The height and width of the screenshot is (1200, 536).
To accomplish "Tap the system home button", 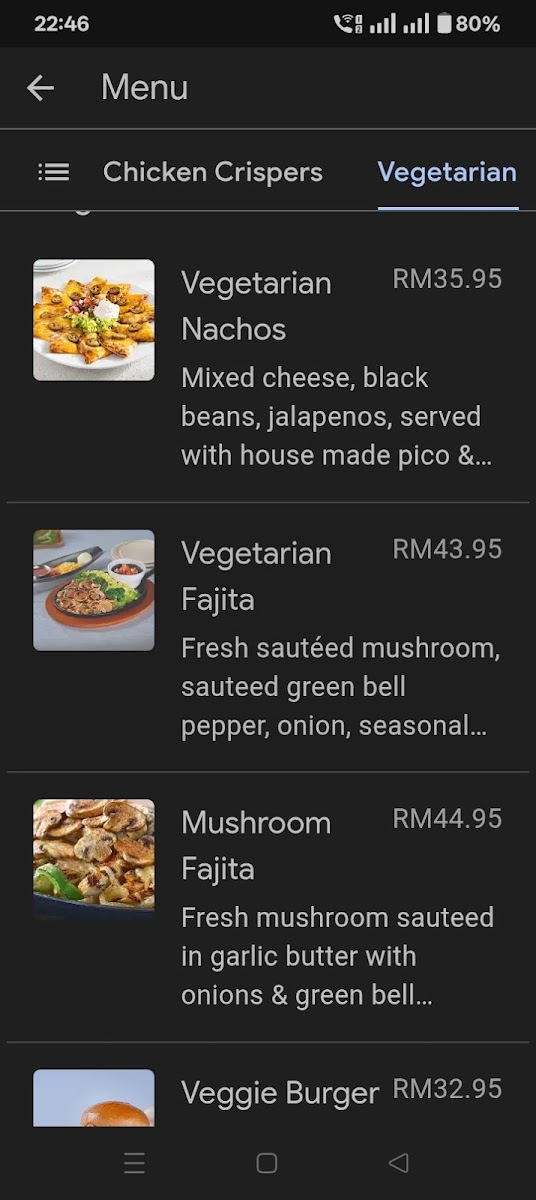I will click(267, 1163).
